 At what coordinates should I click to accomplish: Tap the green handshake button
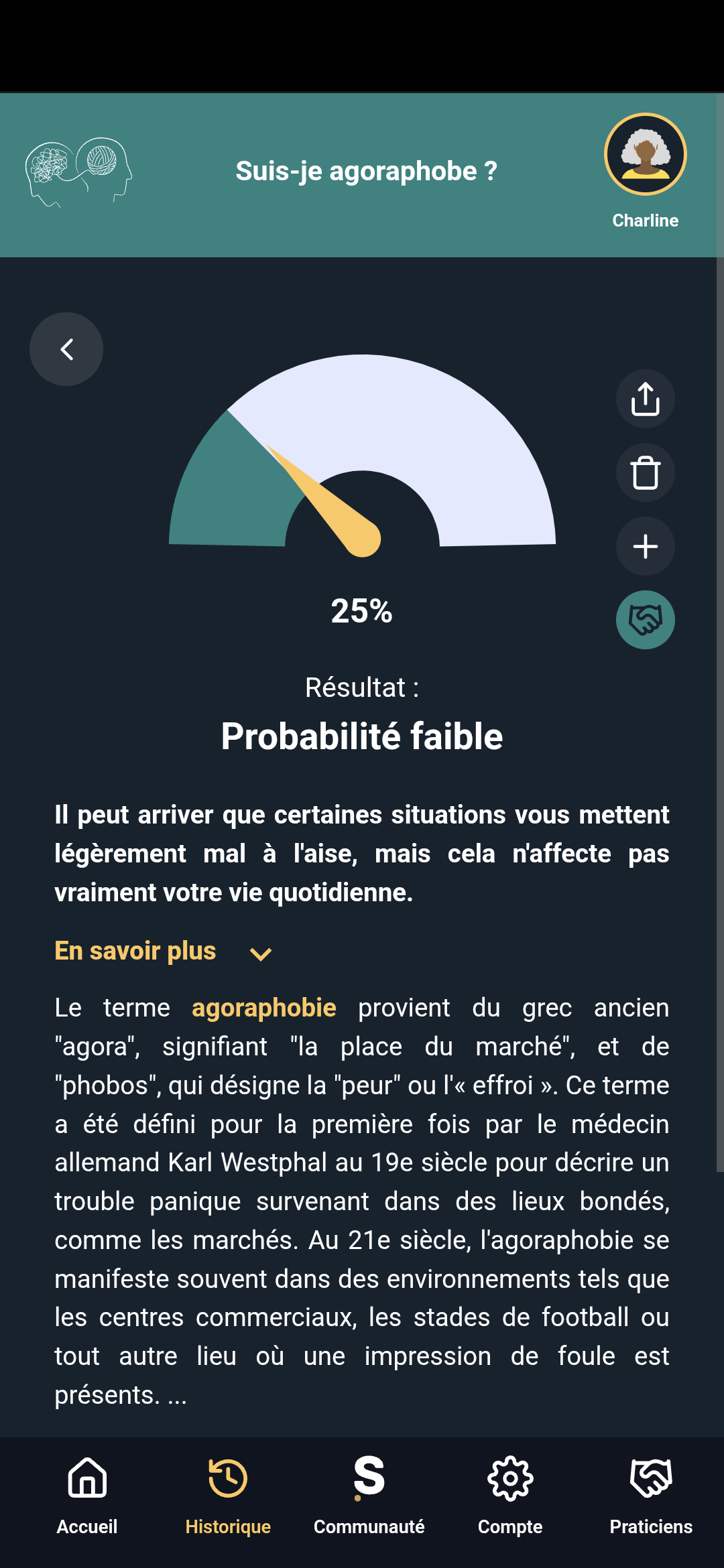tap(645, 620)
